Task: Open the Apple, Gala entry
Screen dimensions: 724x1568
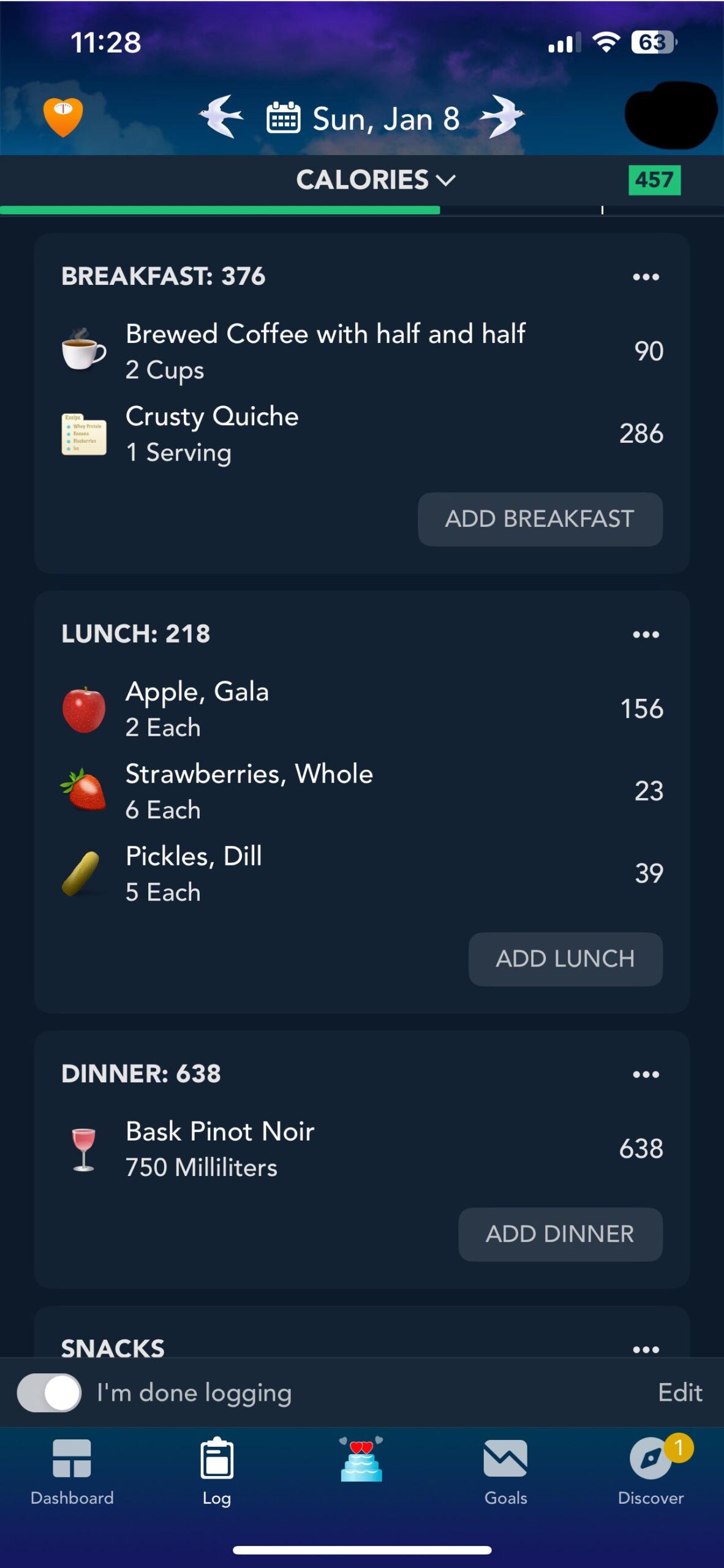Action: (x=362, y=709)
